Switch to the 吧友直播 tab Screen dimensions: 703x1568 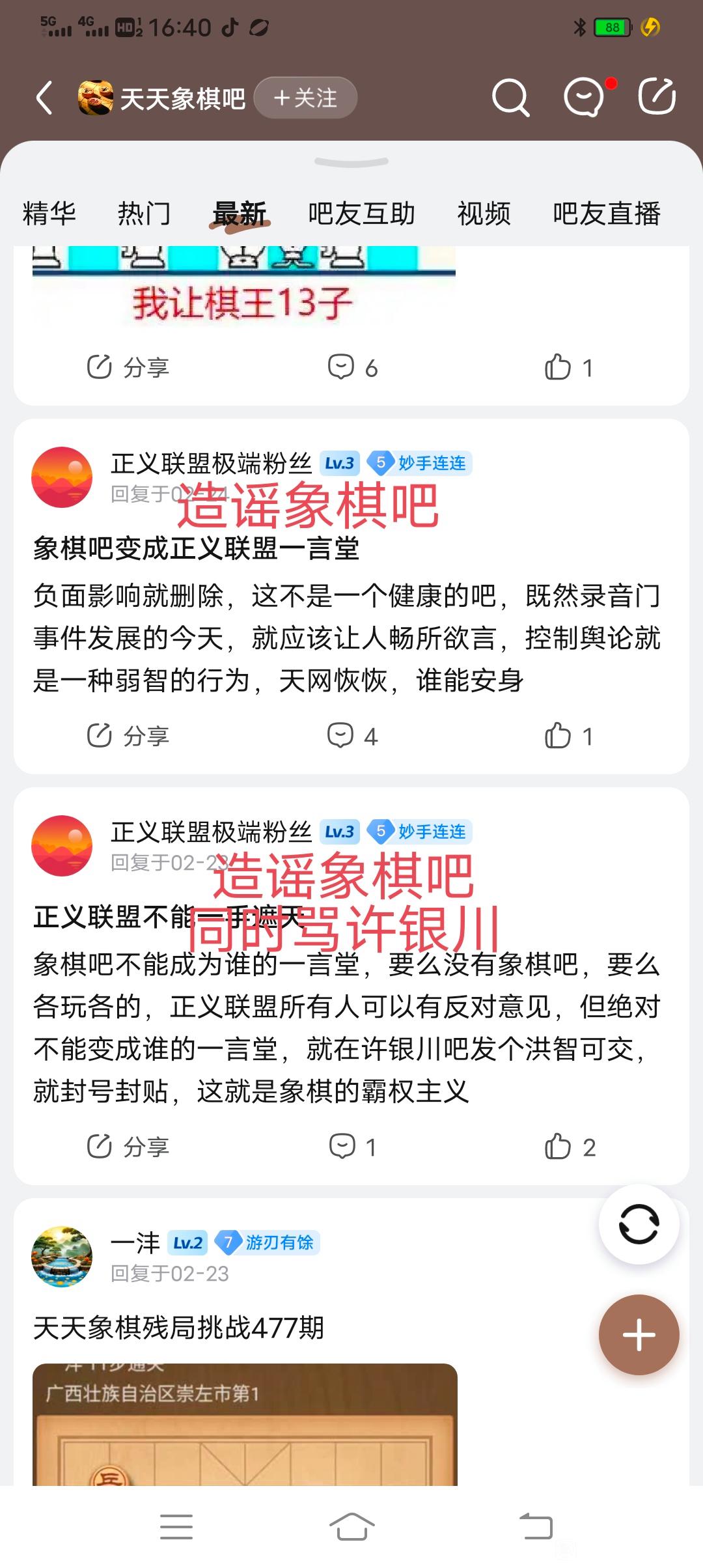tap(606, 214)
